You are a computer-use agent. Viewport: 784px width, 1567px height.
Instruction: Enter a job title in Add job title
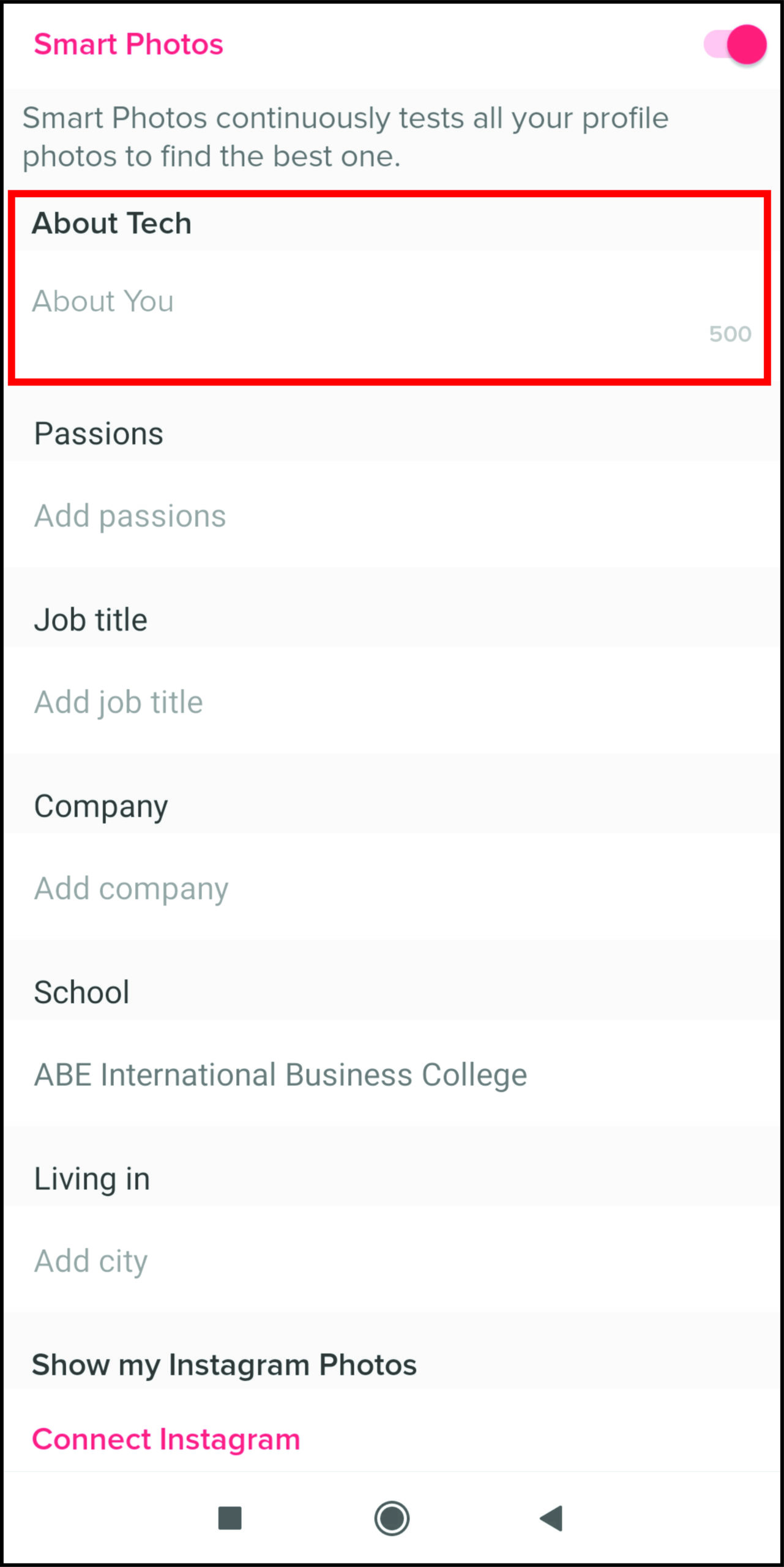pyautogui.click(x=118, y=702)
